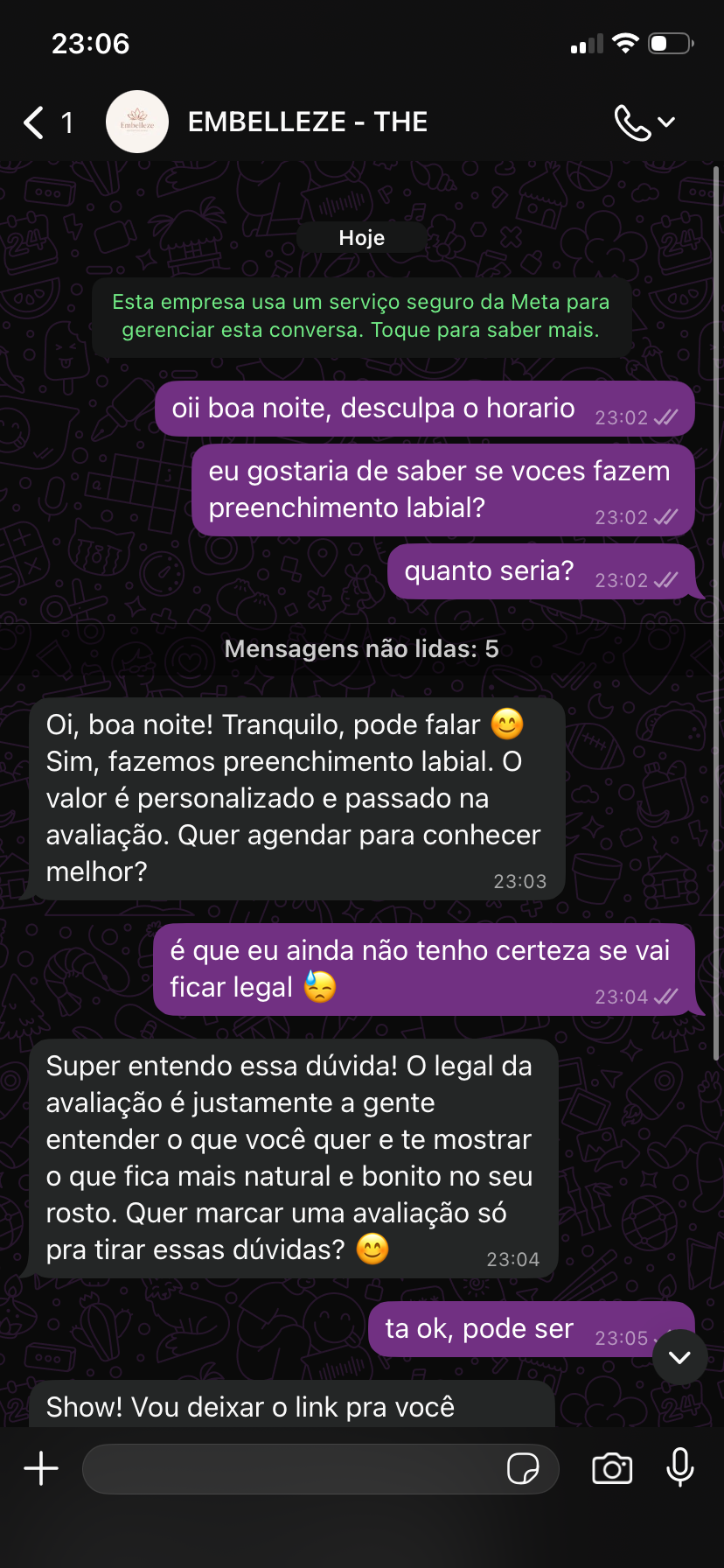The image size is (724, 1568).
Task: Open the attachment plus menu
Action: (x=40, y=1468)
